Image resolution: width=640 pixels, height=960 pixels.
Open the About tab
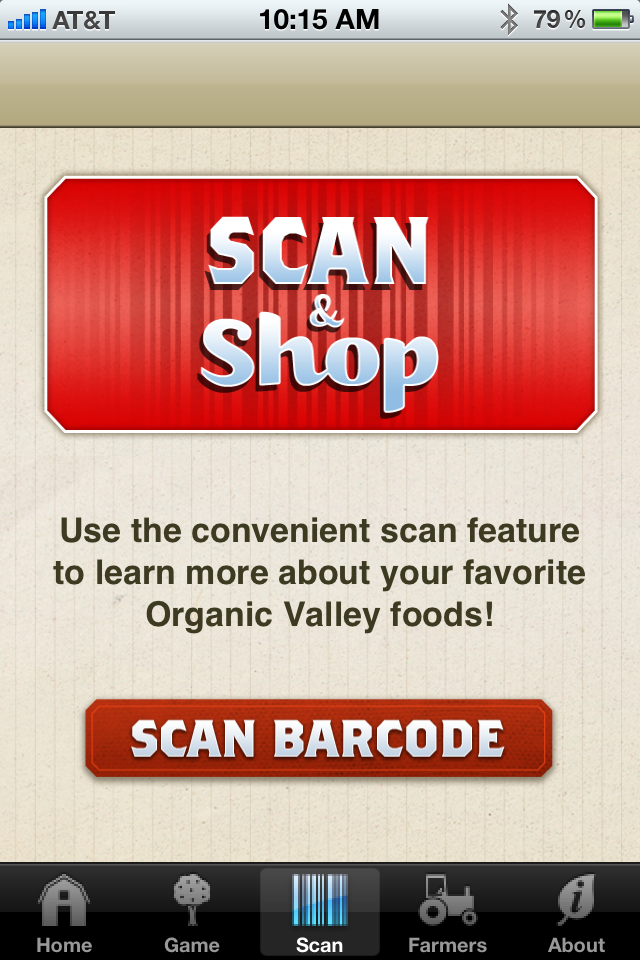coord(576,912)
